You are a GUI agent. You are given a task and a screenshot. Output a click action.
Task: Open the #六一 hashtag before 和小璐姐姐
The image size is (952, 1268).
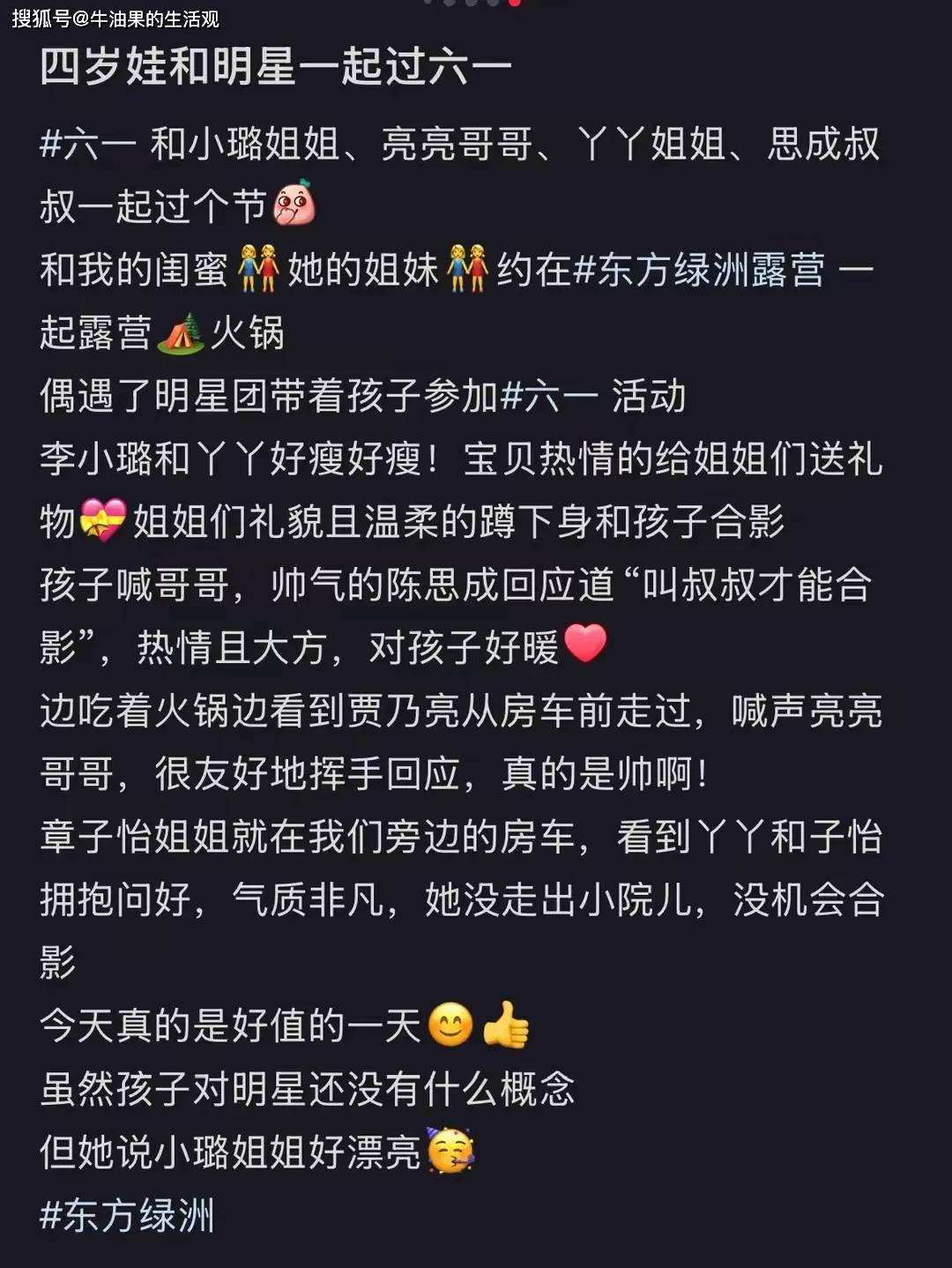[87, 145]
